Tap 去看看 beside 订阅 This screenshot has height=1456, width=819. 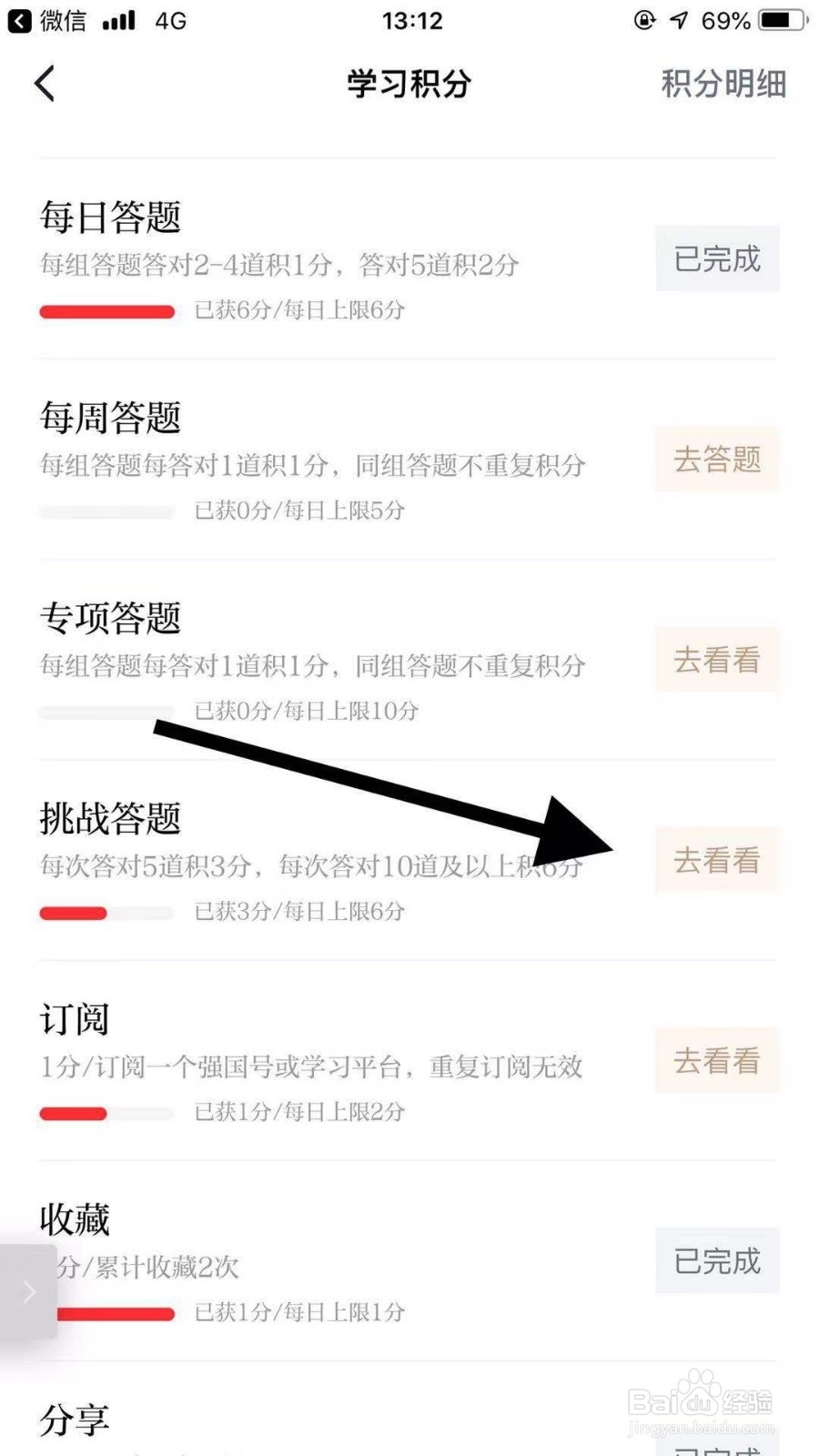(717, 1060)
